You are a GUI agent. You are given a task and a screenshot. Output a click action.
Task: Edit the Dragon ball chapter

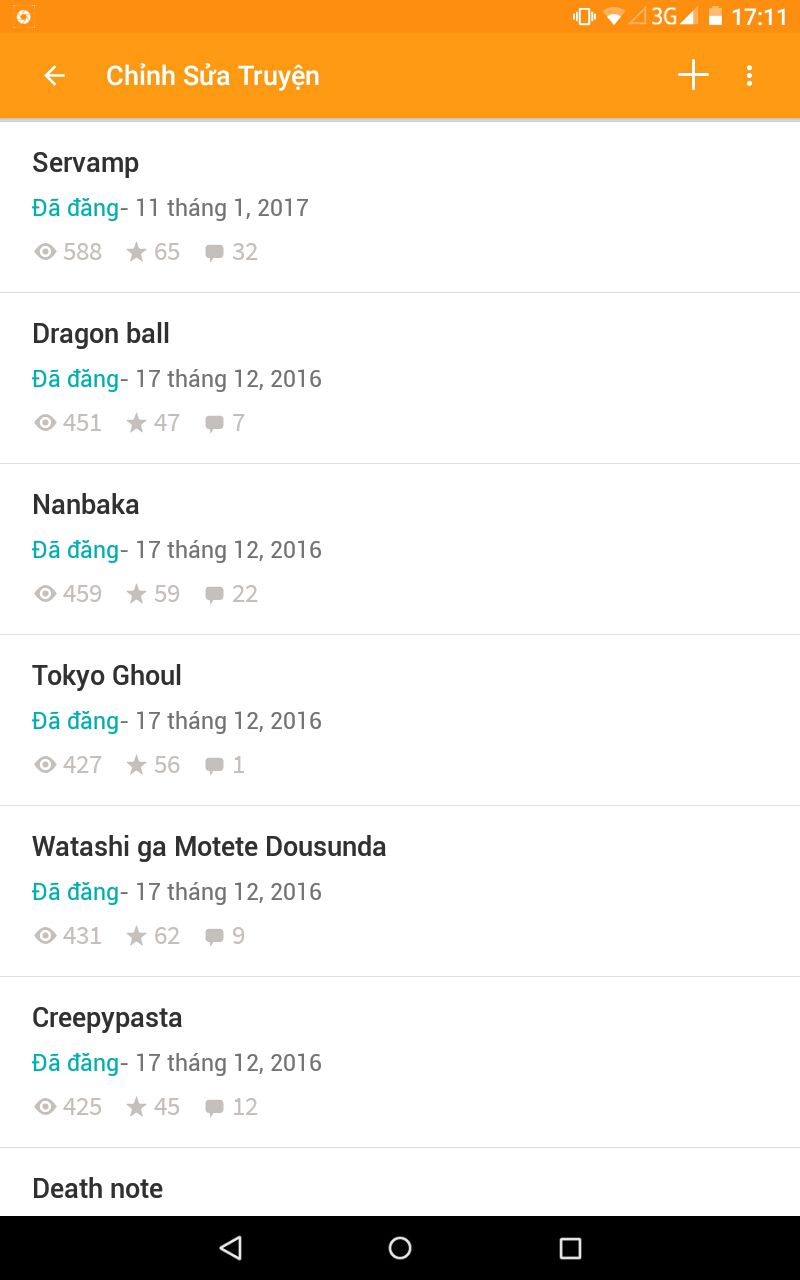click(x=400, y=378)
